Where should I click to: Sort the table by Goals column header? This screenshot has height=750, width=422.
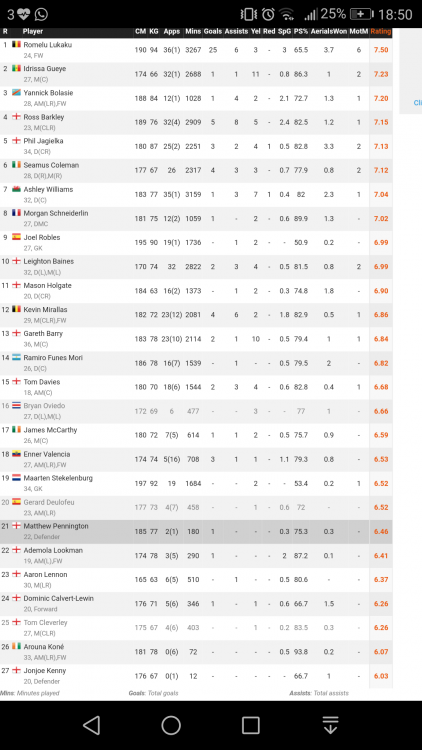click(213, 32)
